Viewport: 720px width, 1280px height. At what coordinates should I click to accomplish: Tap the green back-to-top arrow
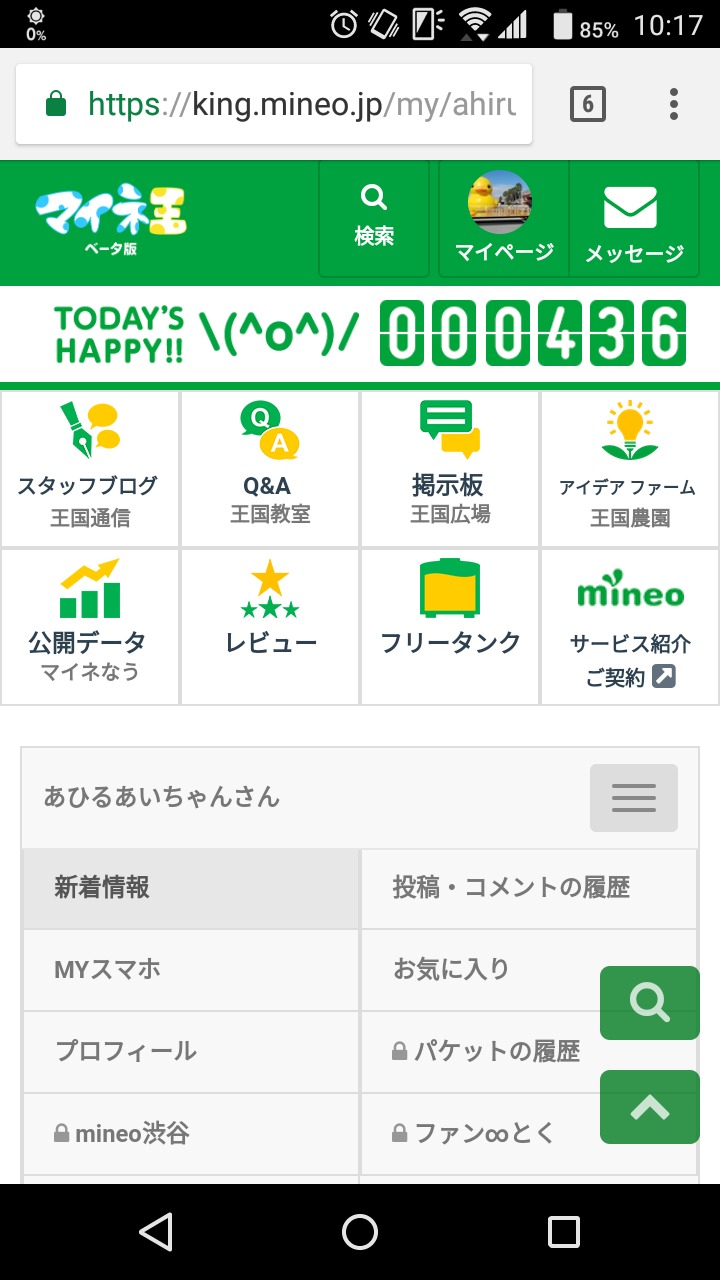coord(649,1106)
